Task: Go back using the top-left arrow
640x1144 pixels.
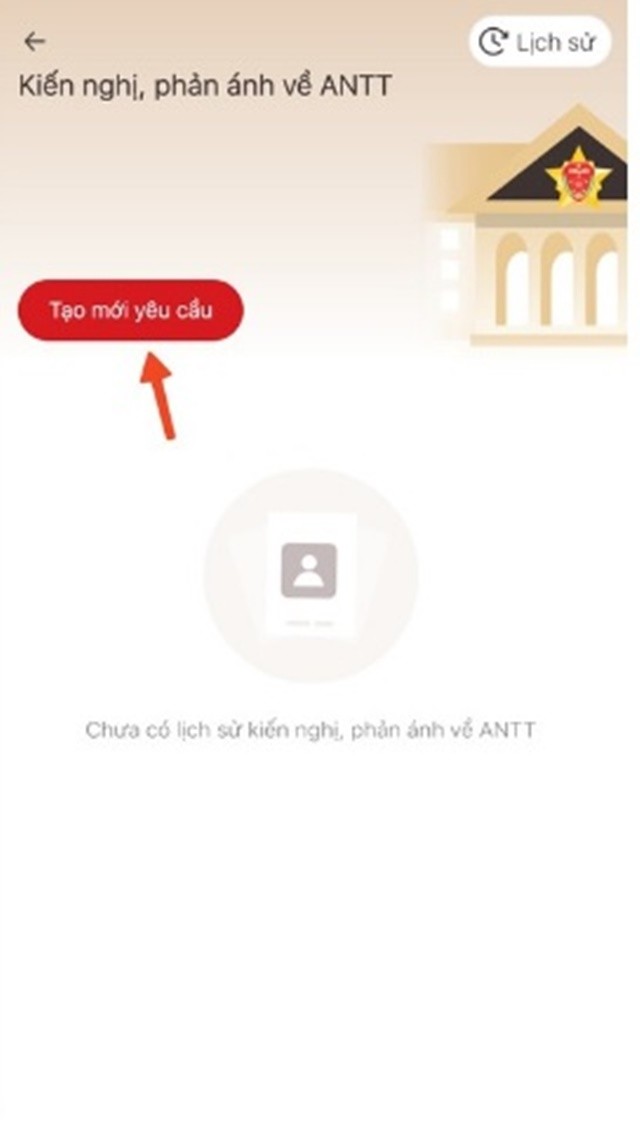Action: [x=35, y=41]
